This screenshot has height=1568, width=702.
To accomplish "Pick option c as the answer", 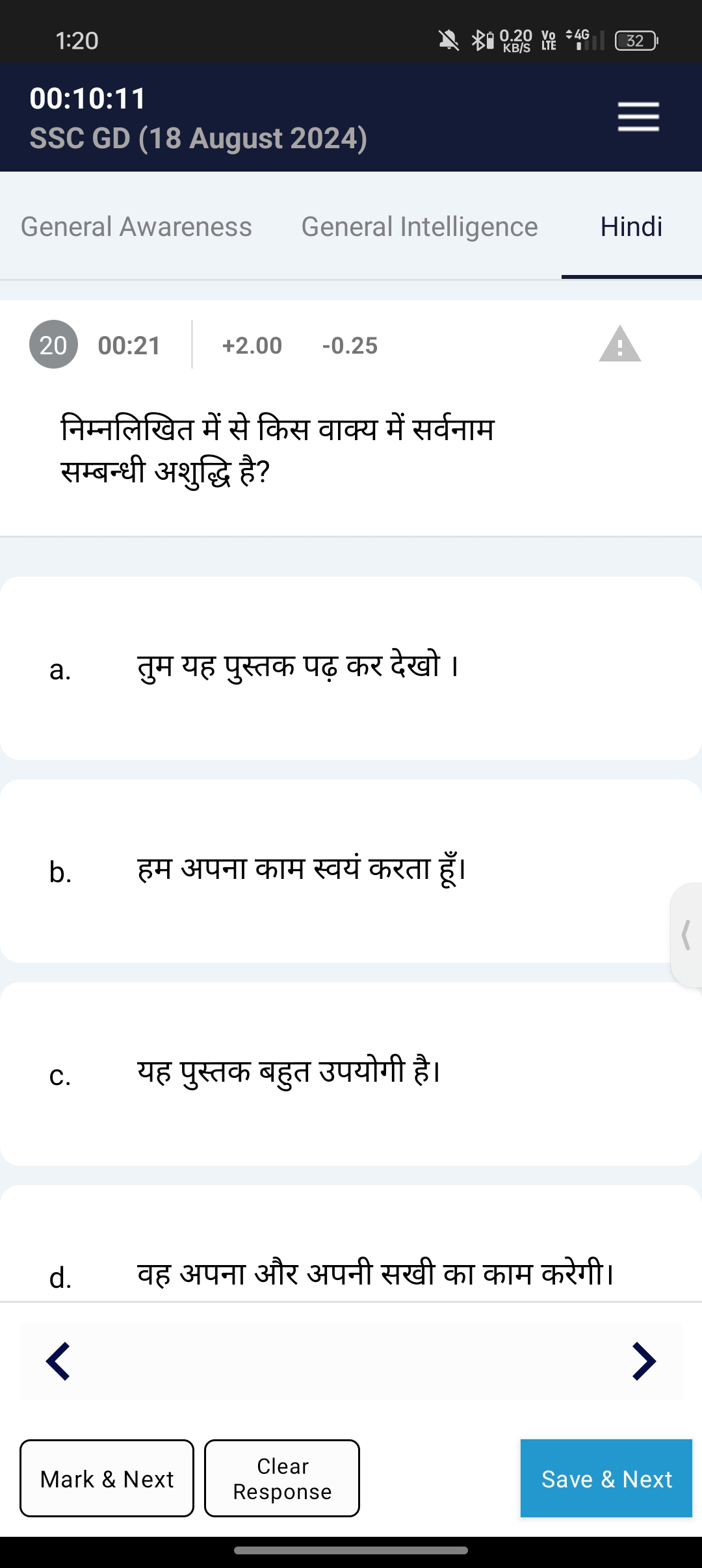I will [351, 1073].
